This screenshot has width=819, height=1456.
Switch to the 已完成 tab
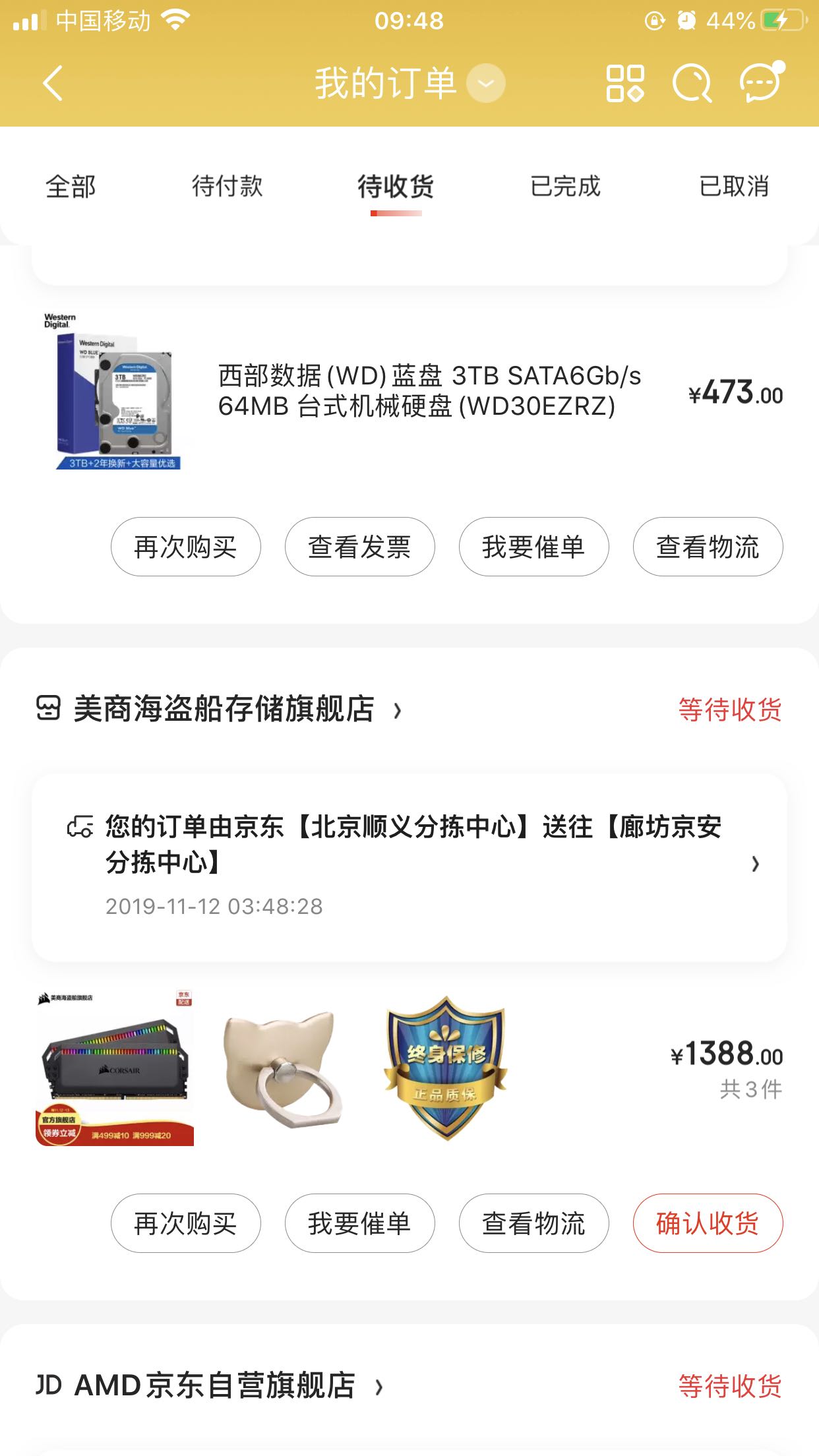(566, 187)
